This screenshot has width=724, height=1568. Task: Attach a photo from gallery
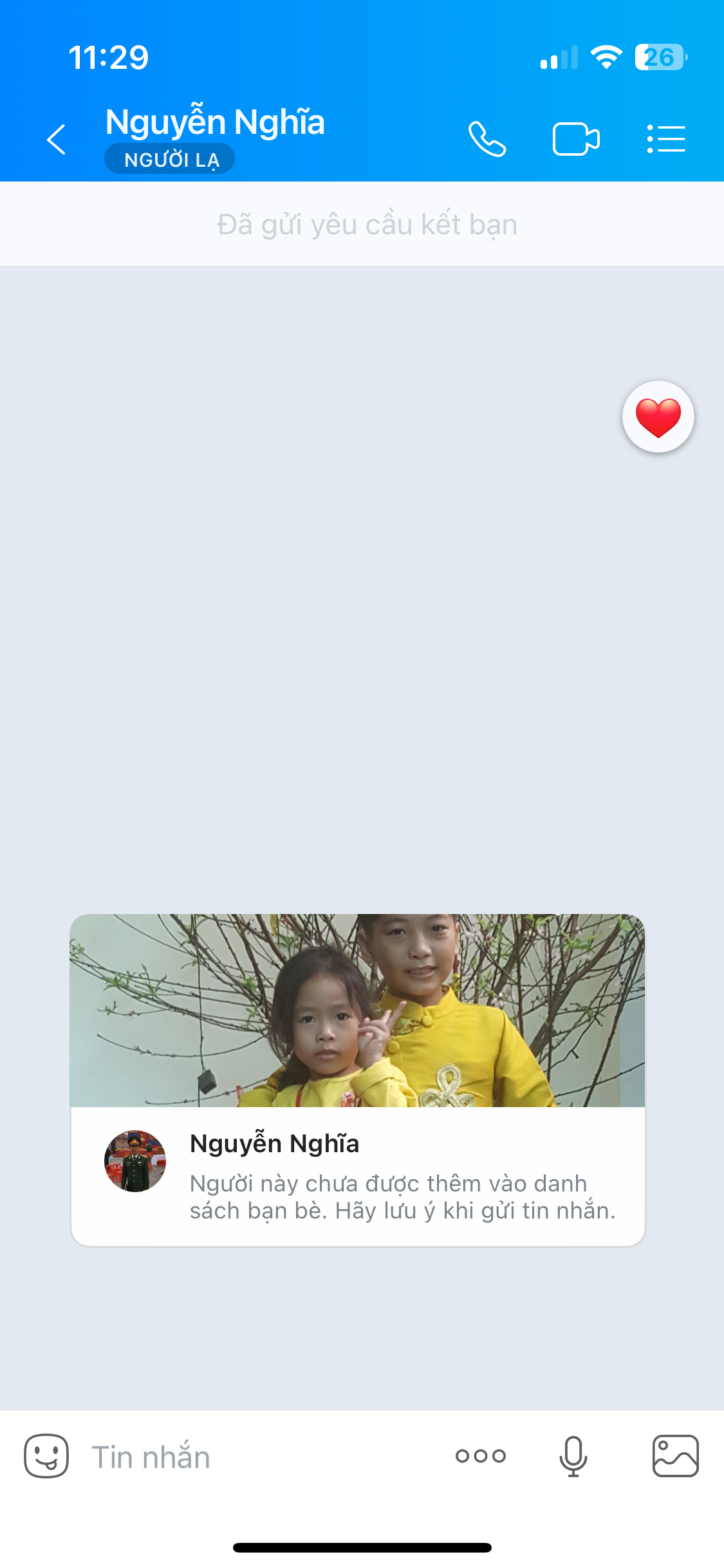coord(675,1456)
